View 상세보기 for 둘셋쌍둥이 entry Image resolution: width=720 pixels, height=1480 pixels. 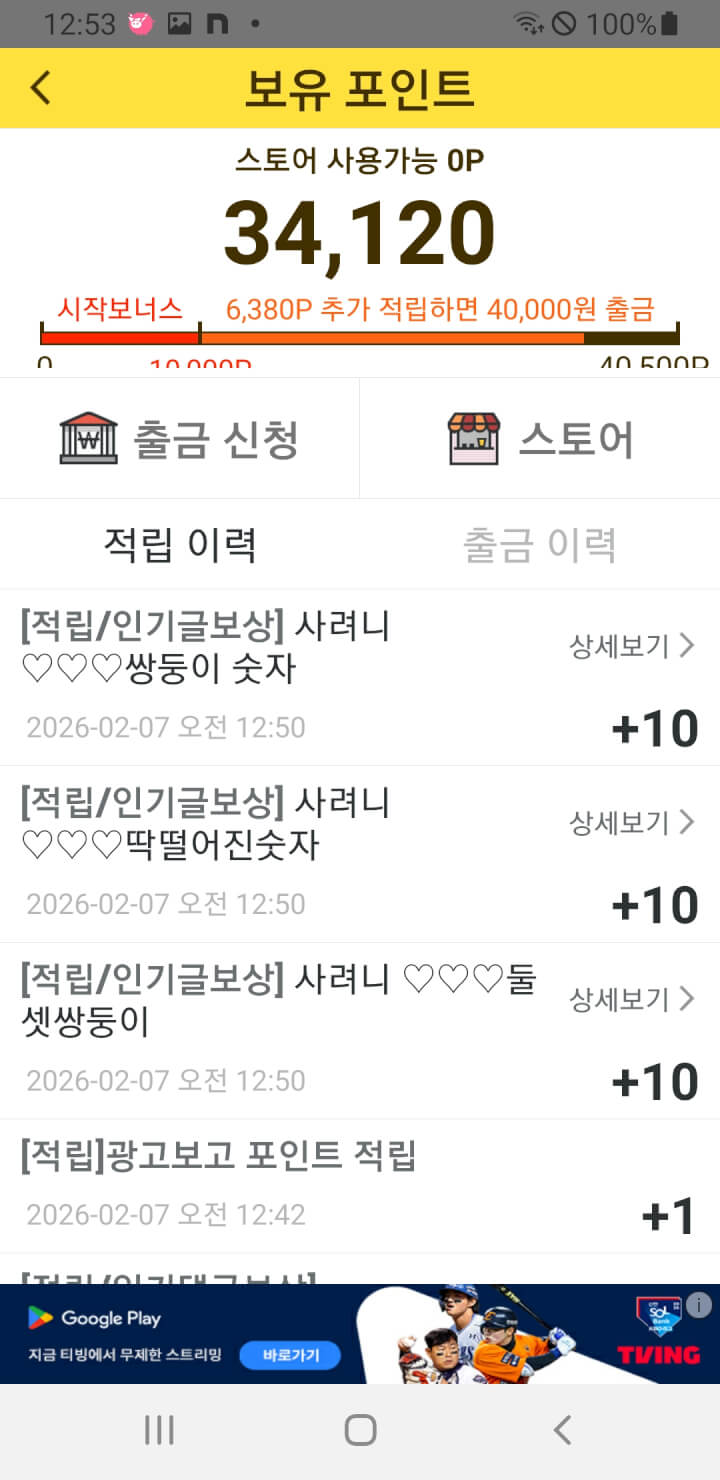[631, 998]
